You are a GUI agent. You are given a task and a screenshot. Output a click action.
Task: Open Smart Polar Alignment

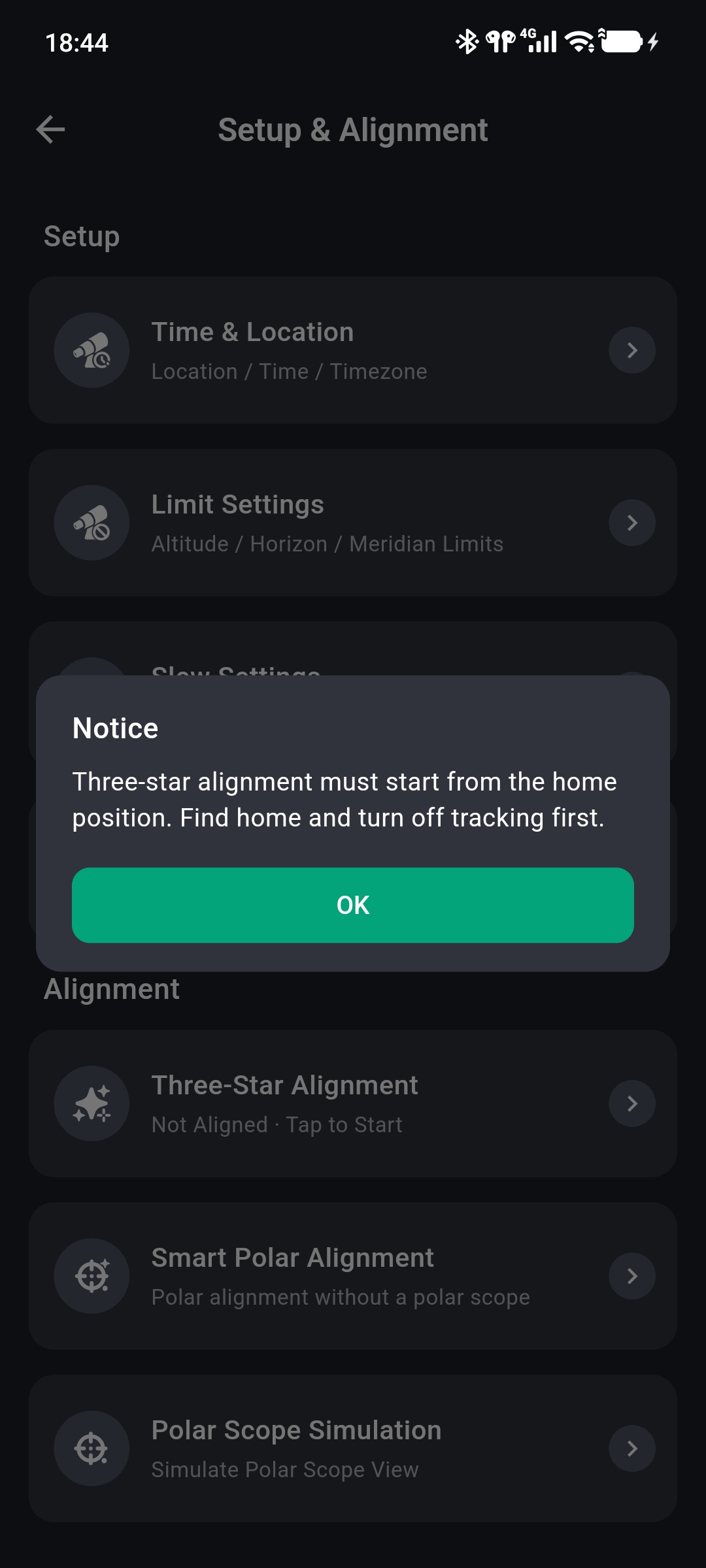[353, 1276]
